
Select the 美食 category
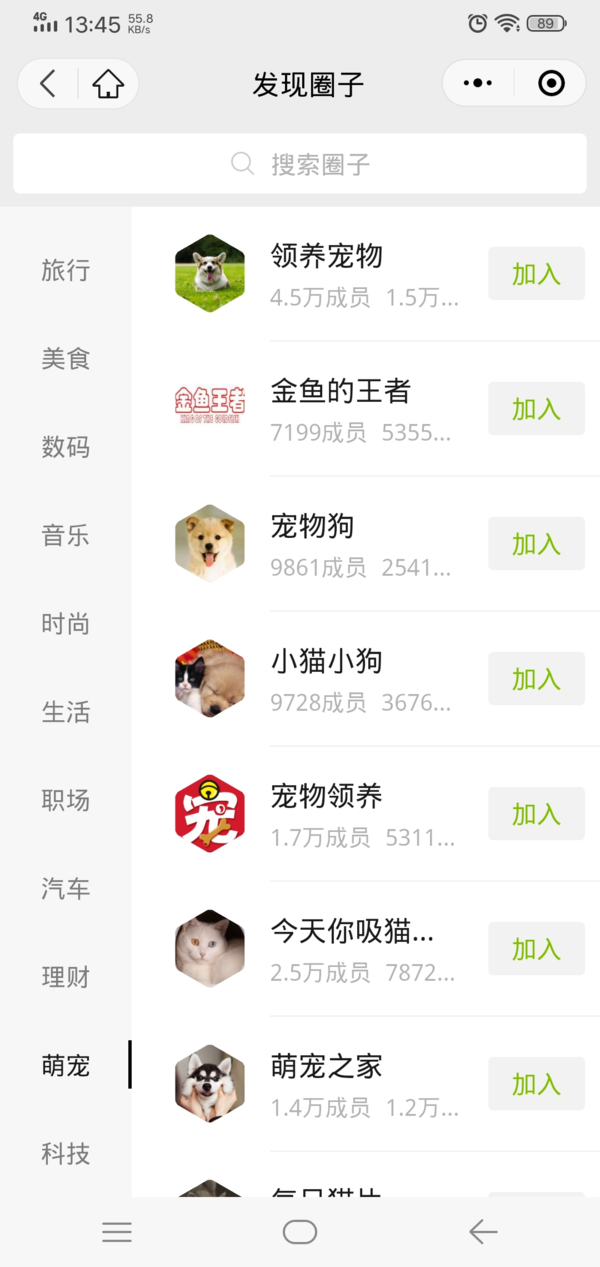[66, 358]
